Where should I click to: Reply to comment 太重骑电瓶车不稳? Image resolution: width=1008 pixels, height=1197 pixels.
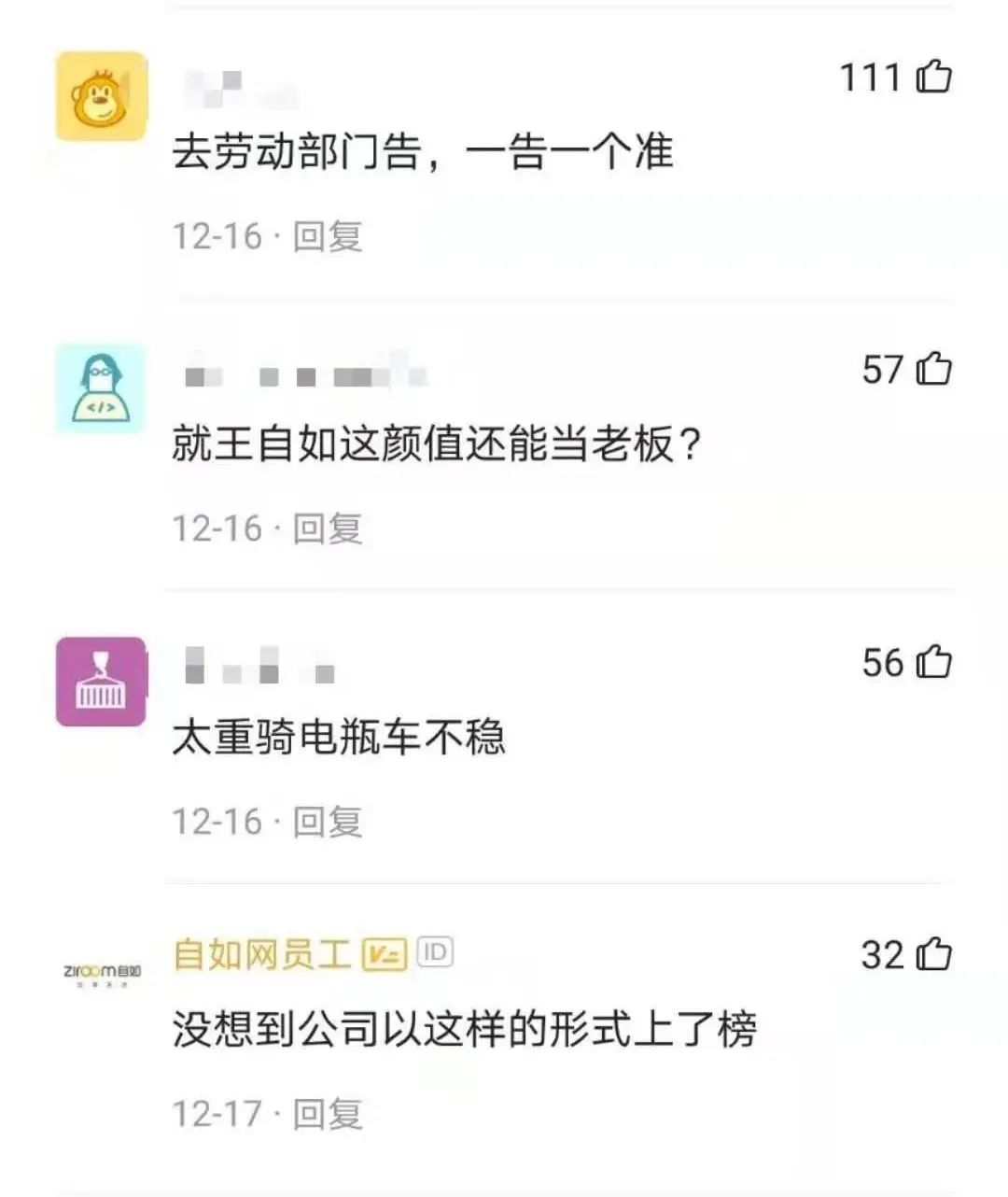pos(328,822)
